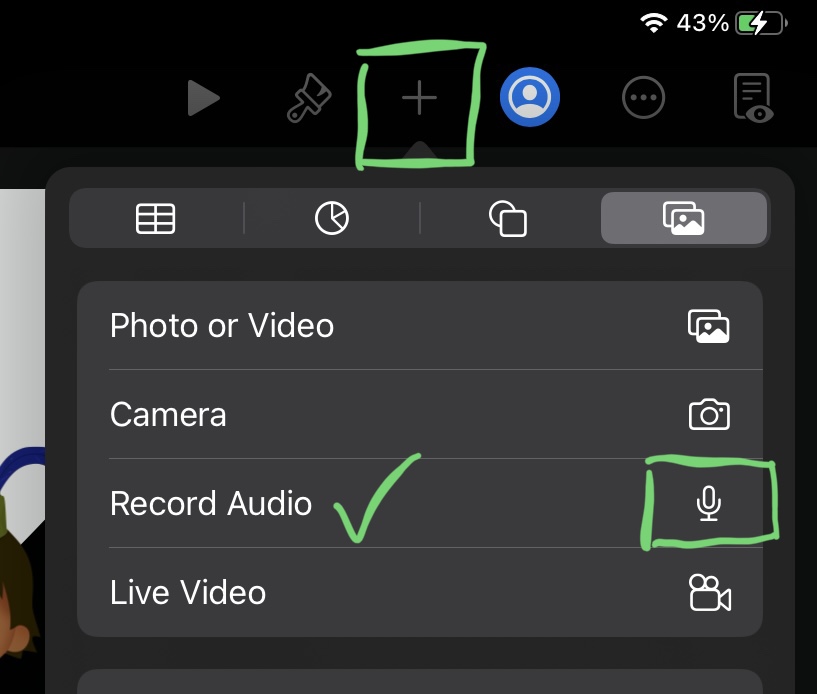Image resolution: width=817 pixels, height=694 pixels.
Task: Select Record Audio
Action: (x=420, y=503)
